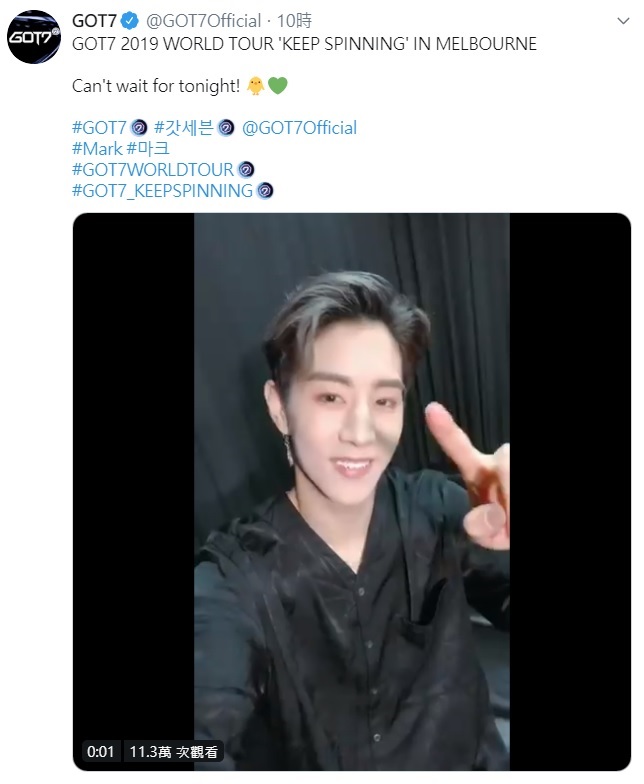This screenshot has height=784, width=644.
Task: Open the @GOT7Official mention in the tweet
Action: pyautogui.click(x=300, y=128)
